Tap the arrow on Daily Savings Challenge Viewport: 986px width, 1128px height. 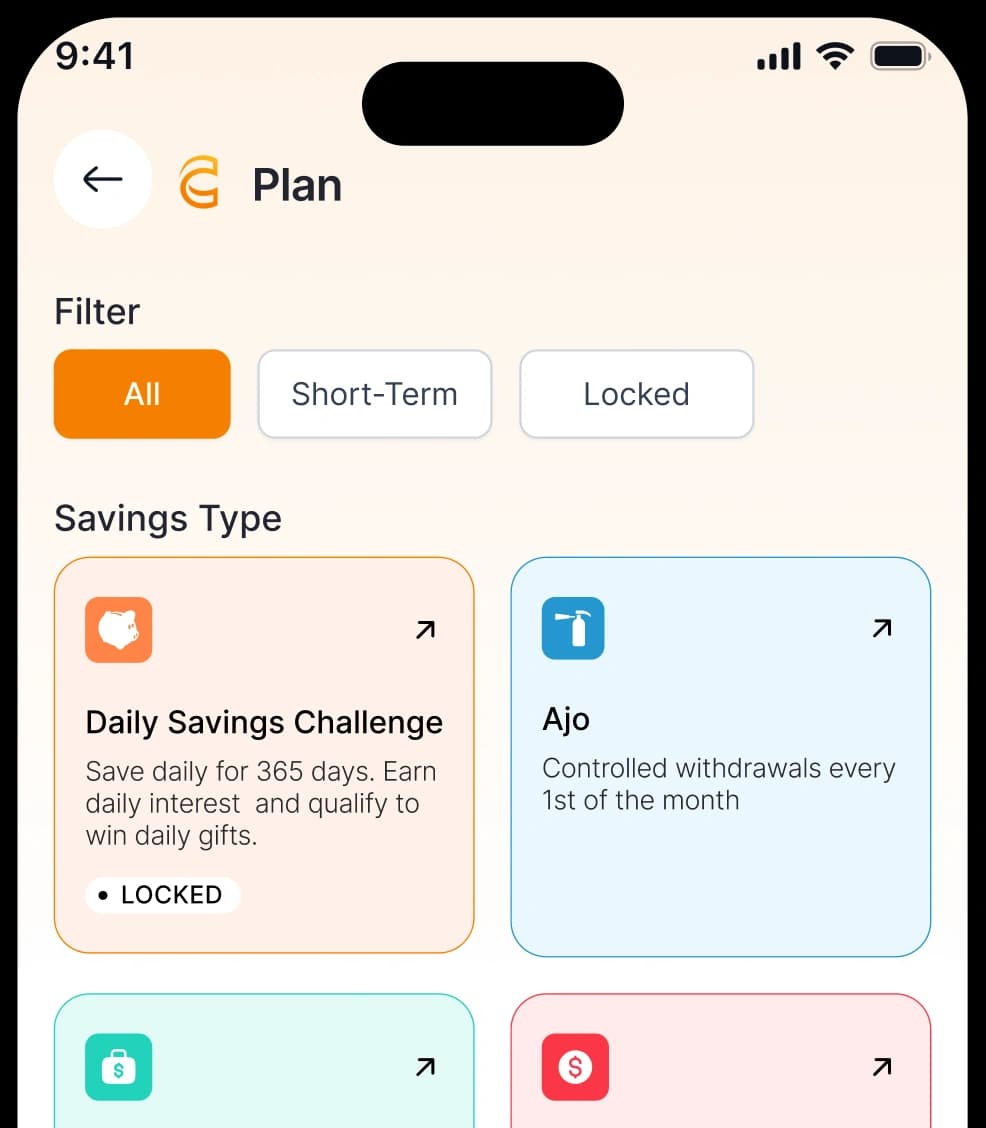pyautogui.click(x=425, y=630)
